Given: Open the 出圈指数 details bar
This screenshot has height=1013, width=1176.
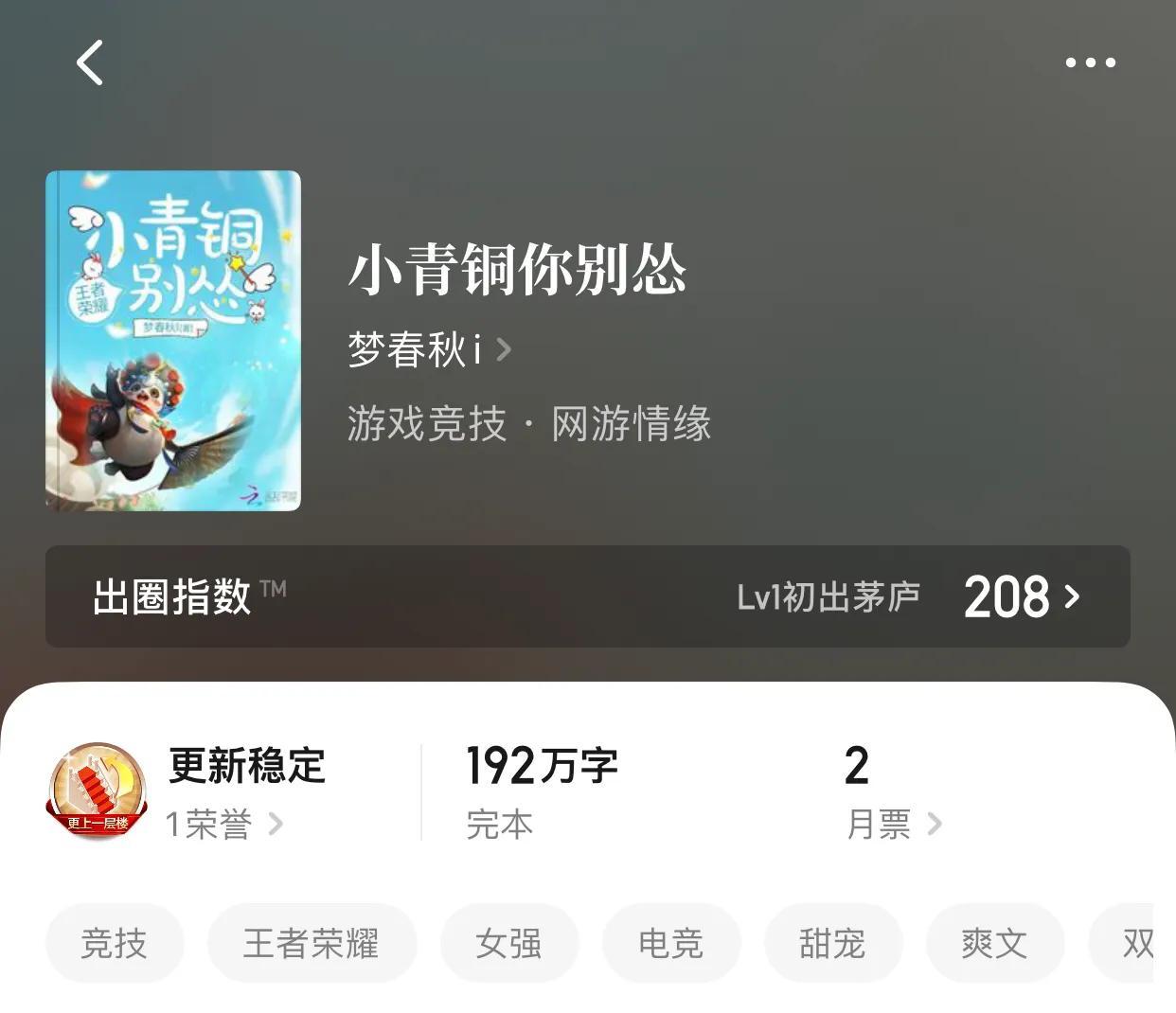Looking at the screenshot, I should pyautogui.click(x=587, y=596).
